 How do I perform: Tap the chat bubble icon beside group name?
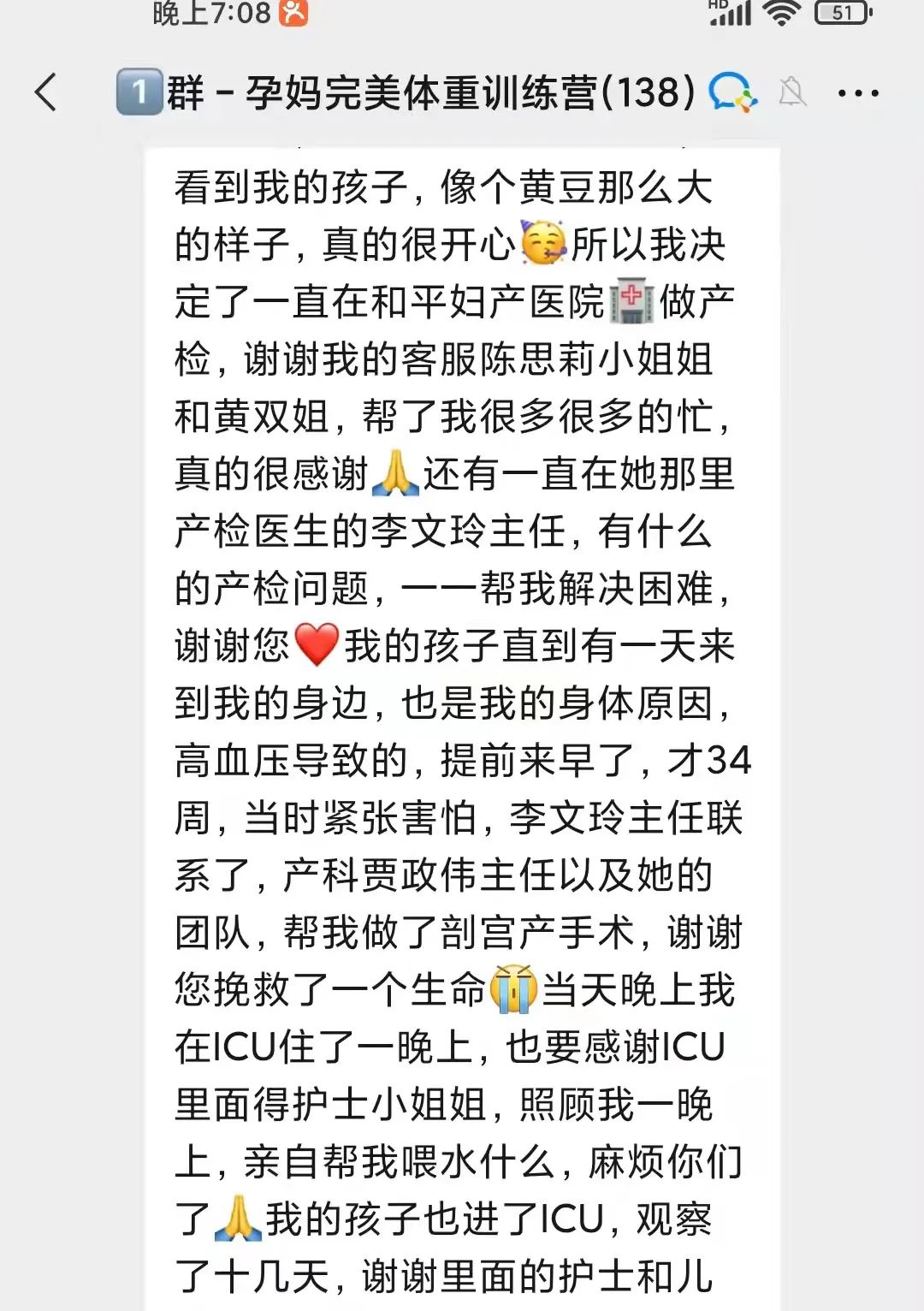(x=731, y=92)
